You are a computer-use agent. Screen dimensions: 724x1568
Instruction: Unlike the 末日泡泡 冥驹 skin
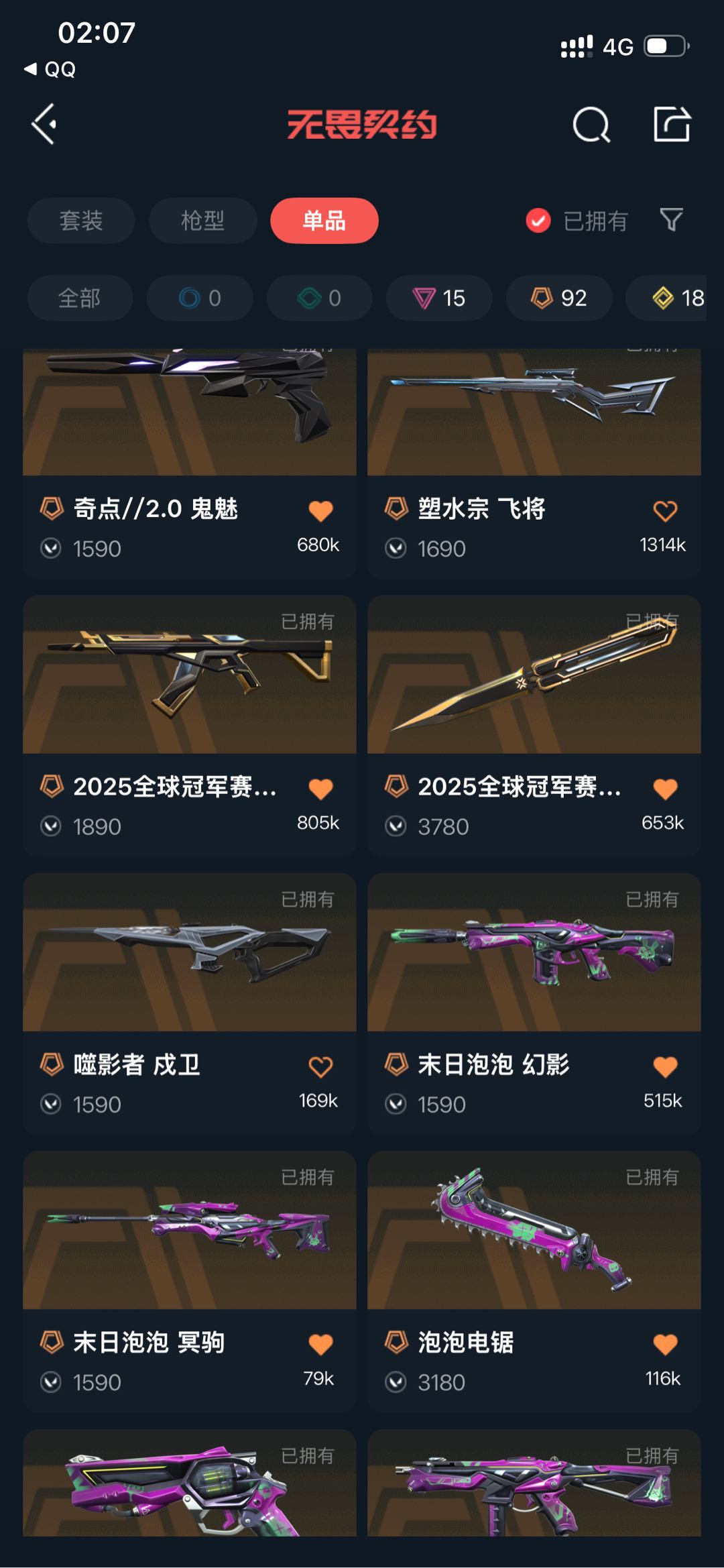coord(320,1344)
